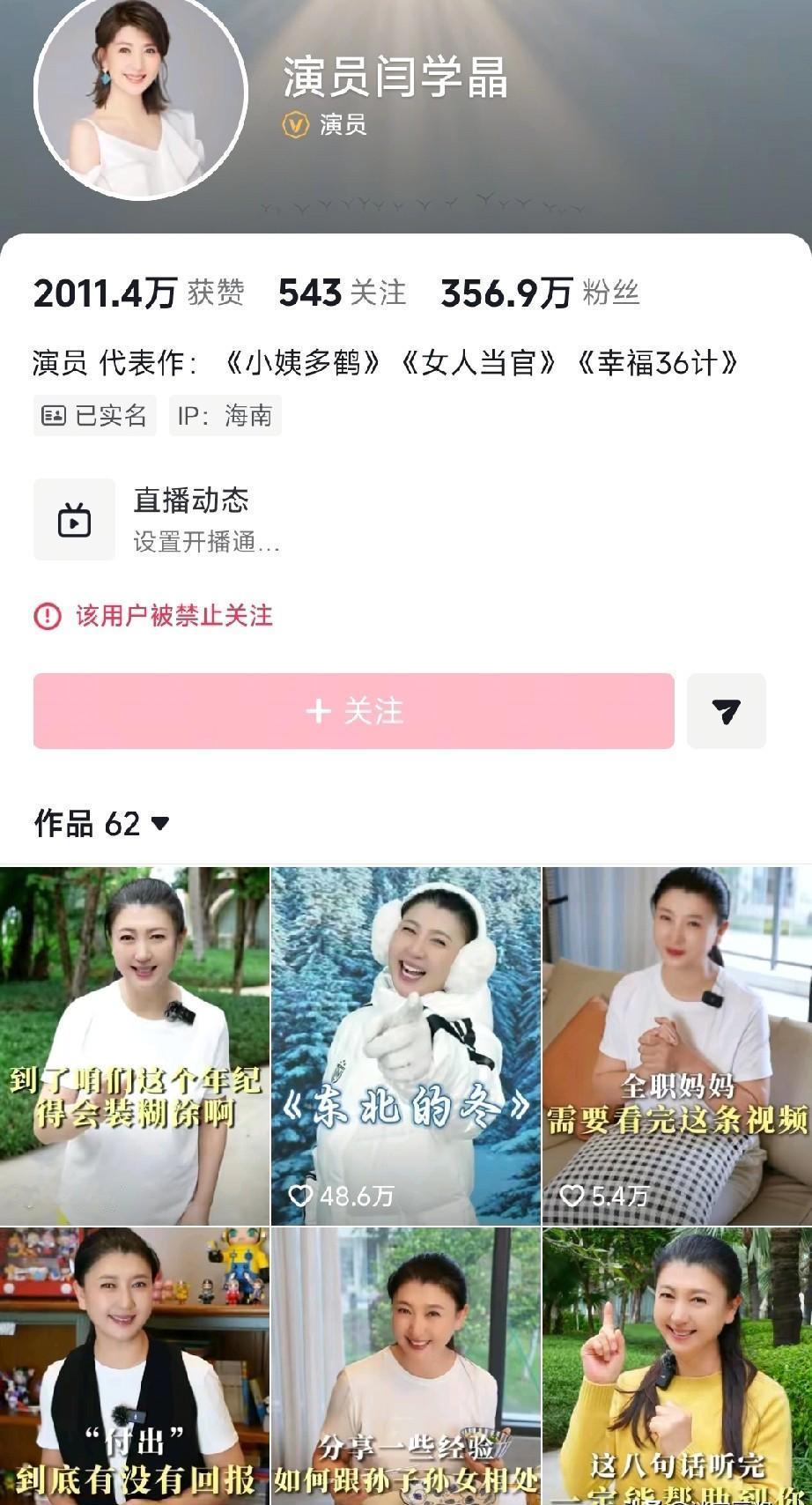Click the warning exclamation icon before 该用户被禁止关注

[46, 617]
